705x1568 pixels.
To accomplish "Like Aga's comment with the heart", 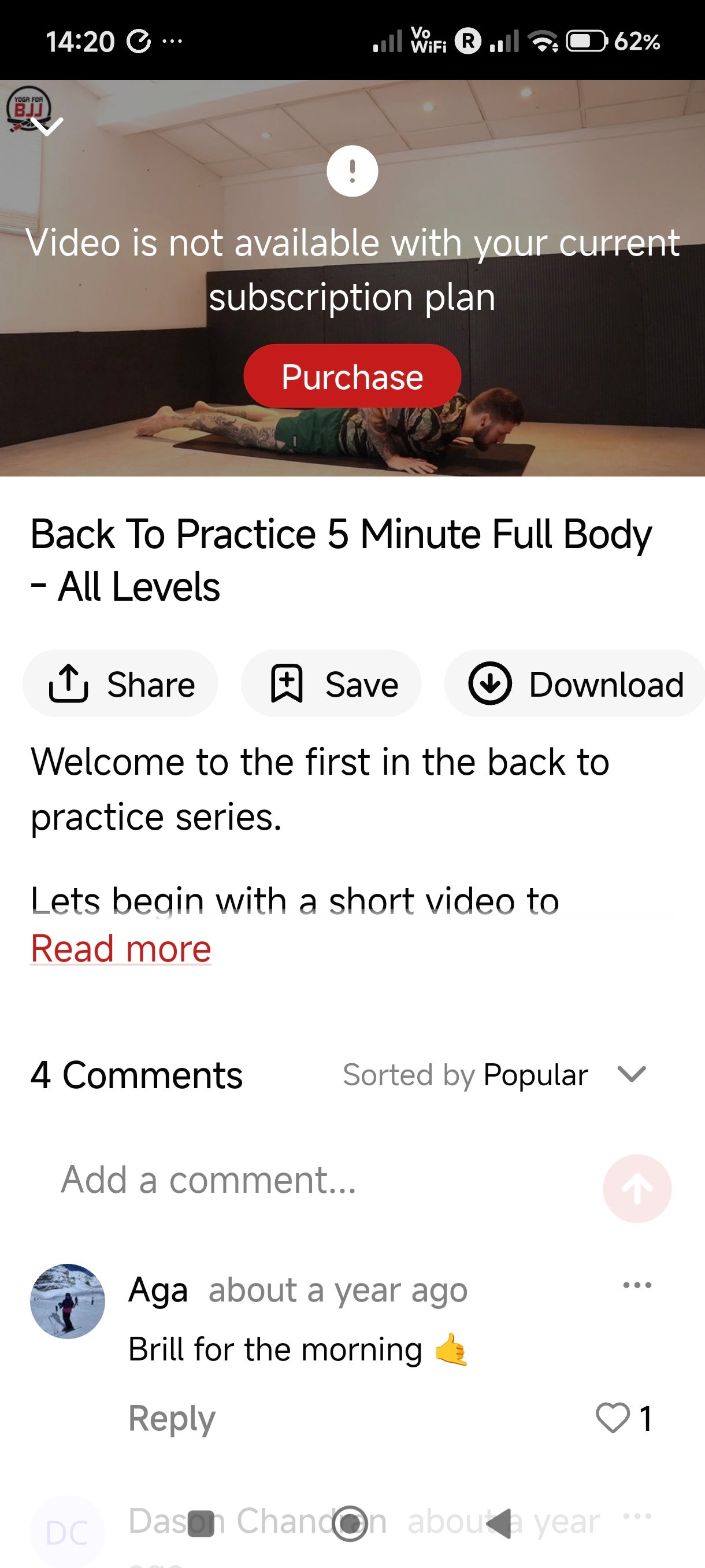I will (613, 1418).
